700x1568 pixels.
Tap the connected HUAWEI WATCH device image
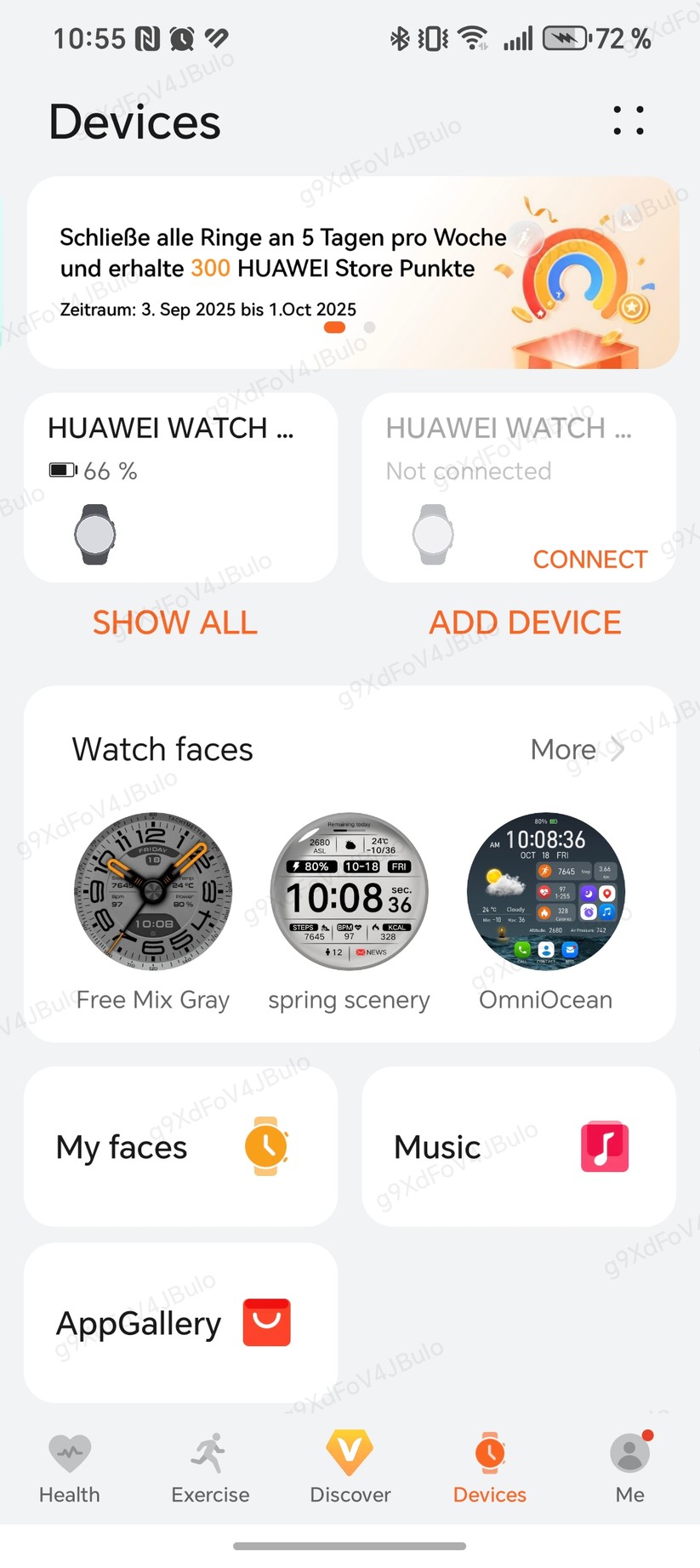(94, 534)
